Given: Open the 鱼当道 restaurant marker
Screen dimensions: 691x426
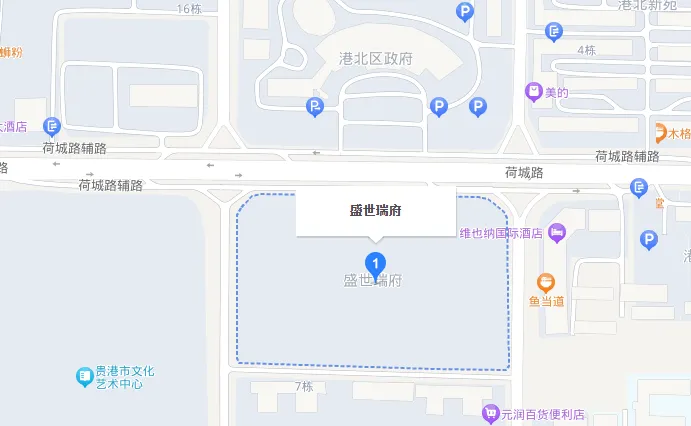Looking at the screenshot, I should pos(546,283).
